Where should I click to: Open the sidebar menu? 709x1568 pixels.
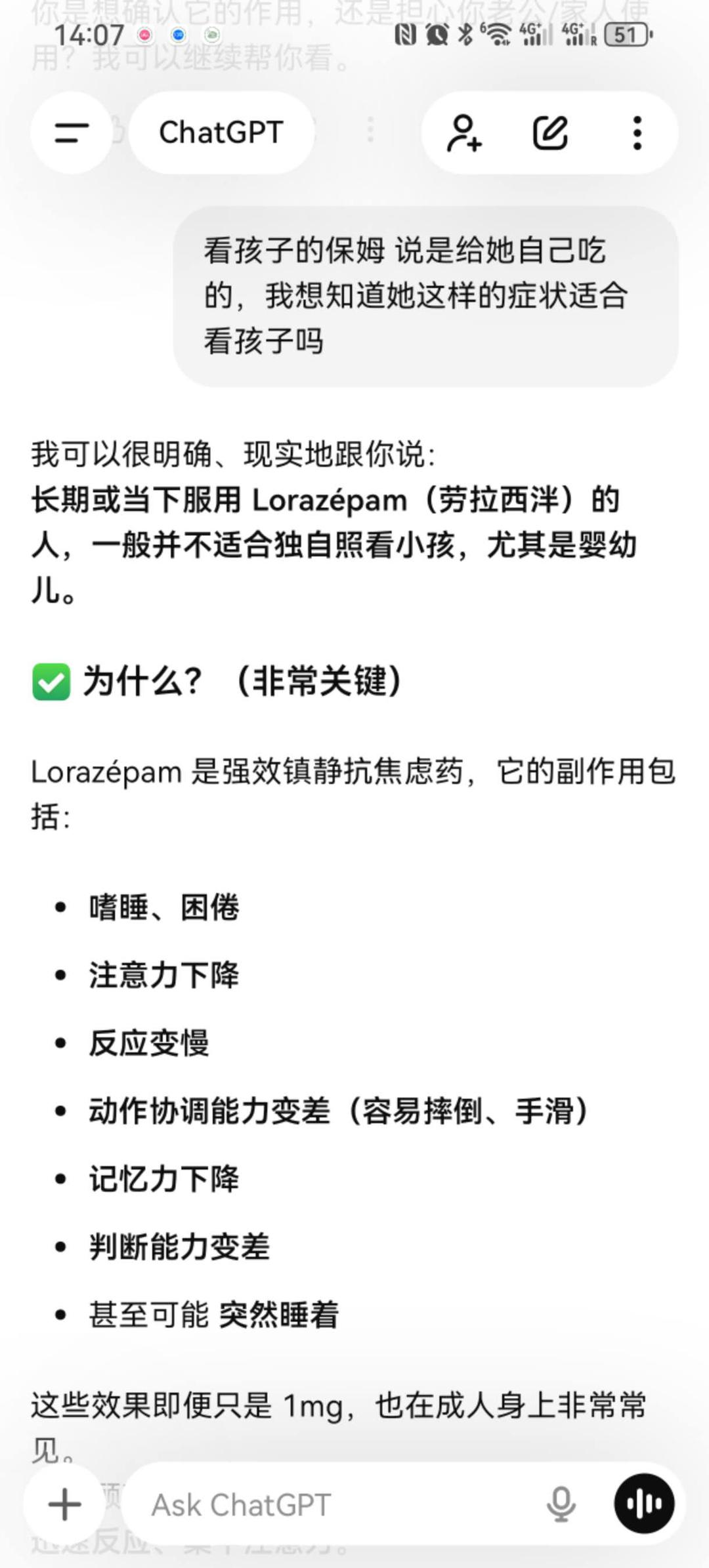pos(71,133)
